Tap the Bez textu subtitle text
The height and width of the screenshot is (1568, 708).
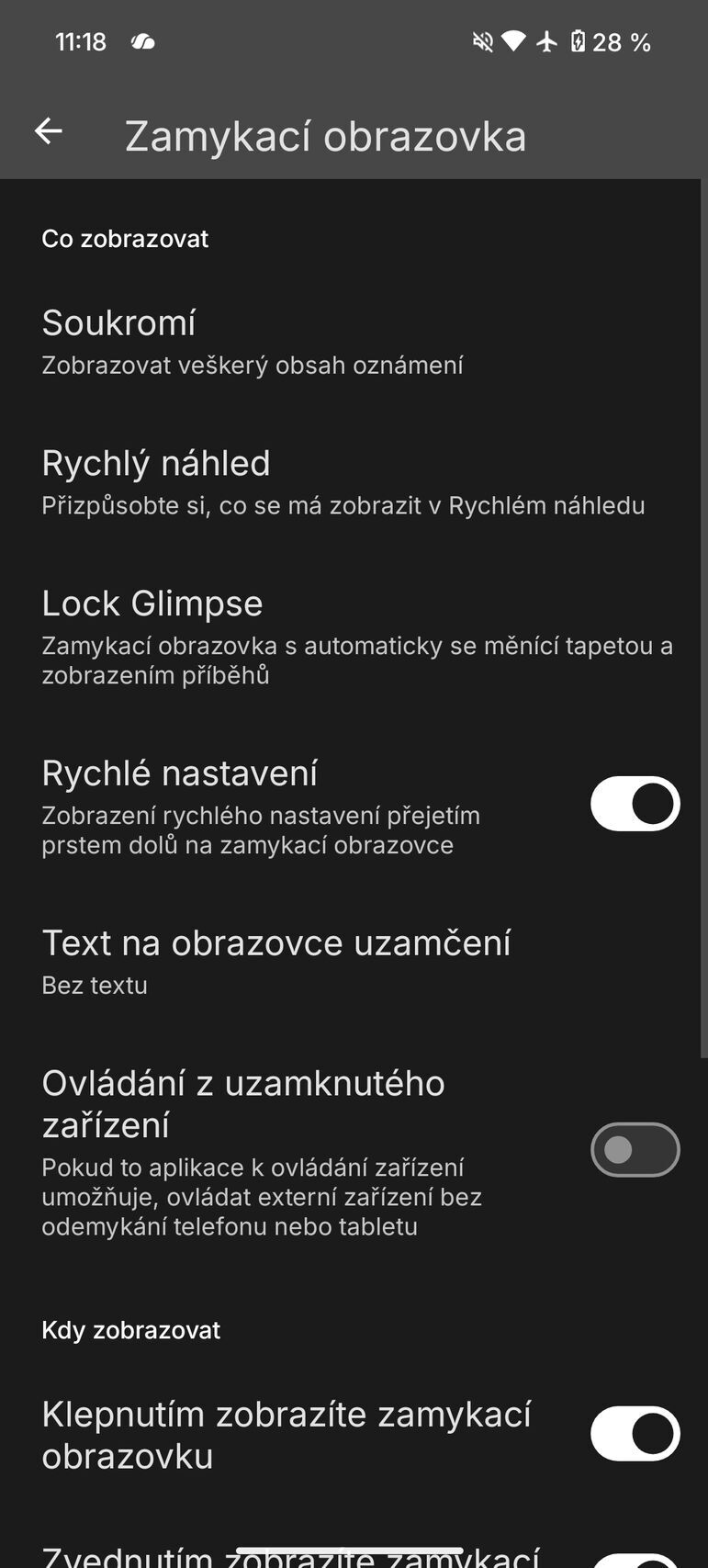(95, 985)
